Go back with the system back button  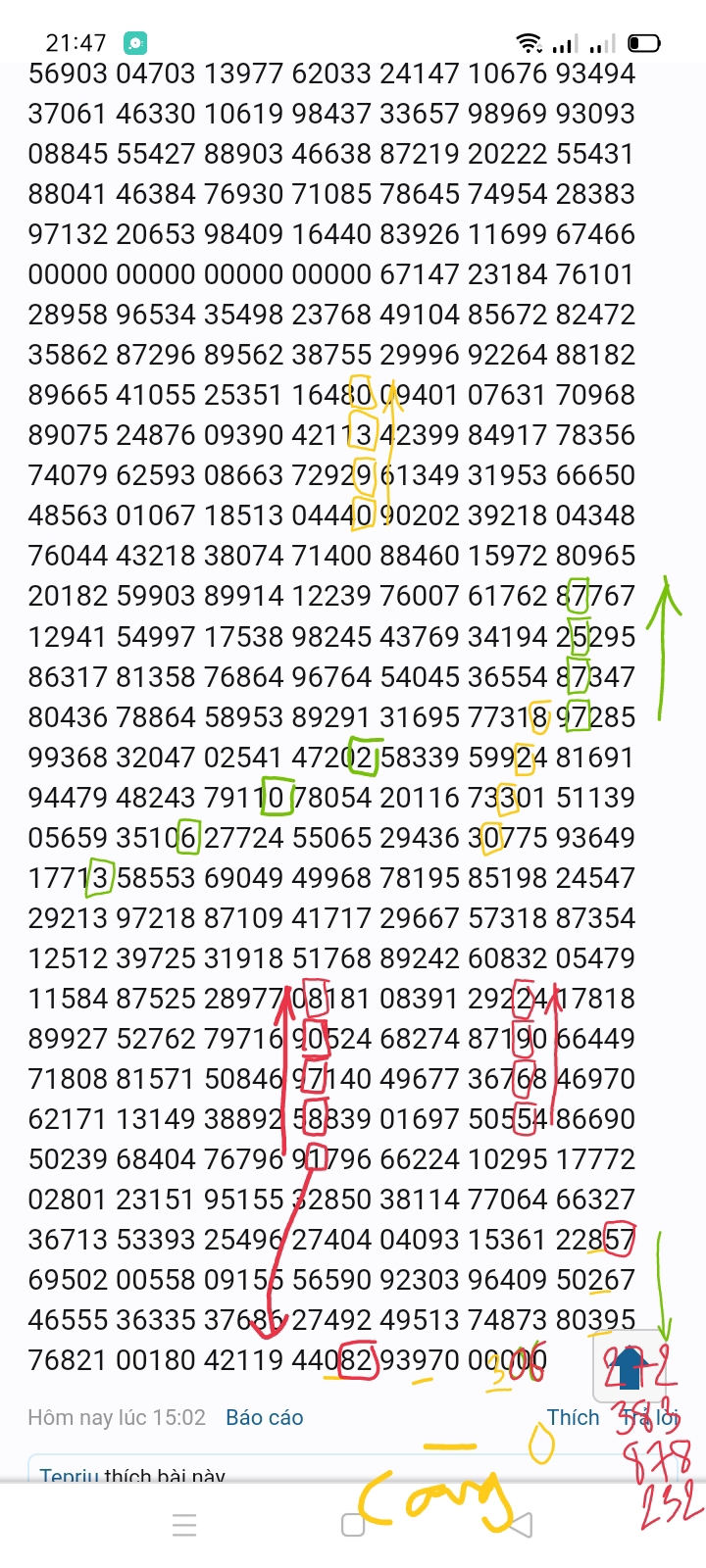522,1525
